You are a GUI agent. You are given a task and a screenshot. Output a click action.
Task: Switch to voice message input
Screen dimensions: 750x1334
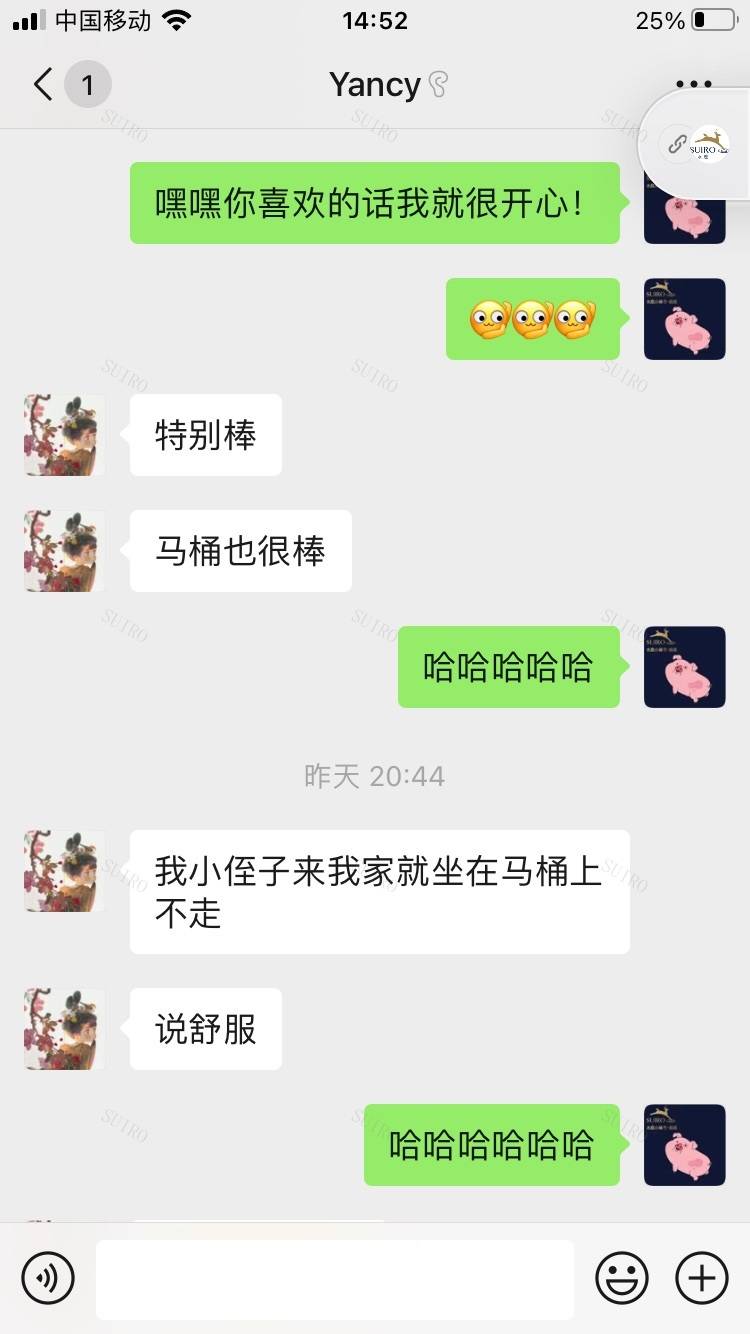coord(48,1278)
